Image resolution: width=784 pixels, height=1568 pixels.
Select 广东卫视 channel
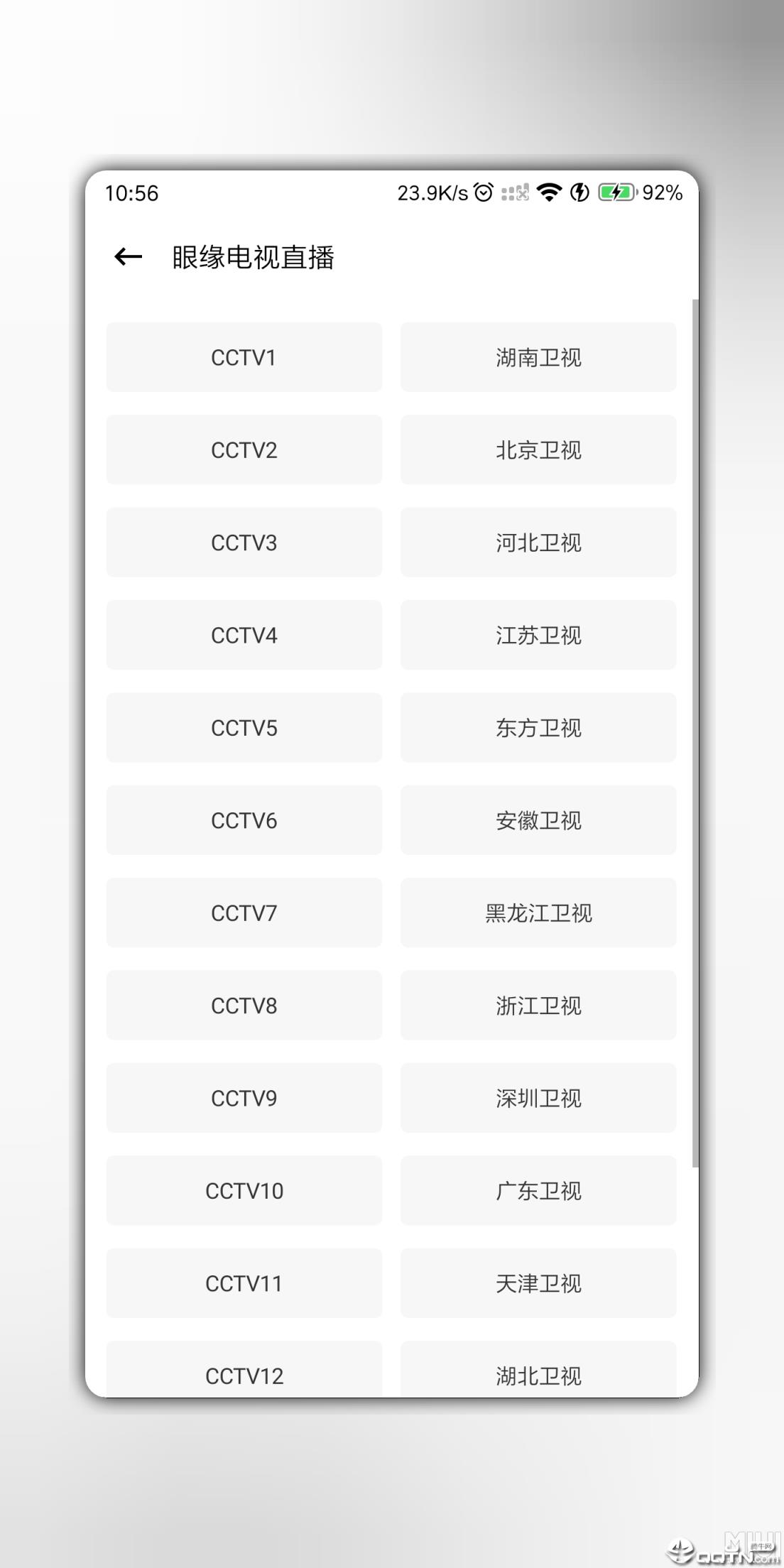click(538, 1190)
